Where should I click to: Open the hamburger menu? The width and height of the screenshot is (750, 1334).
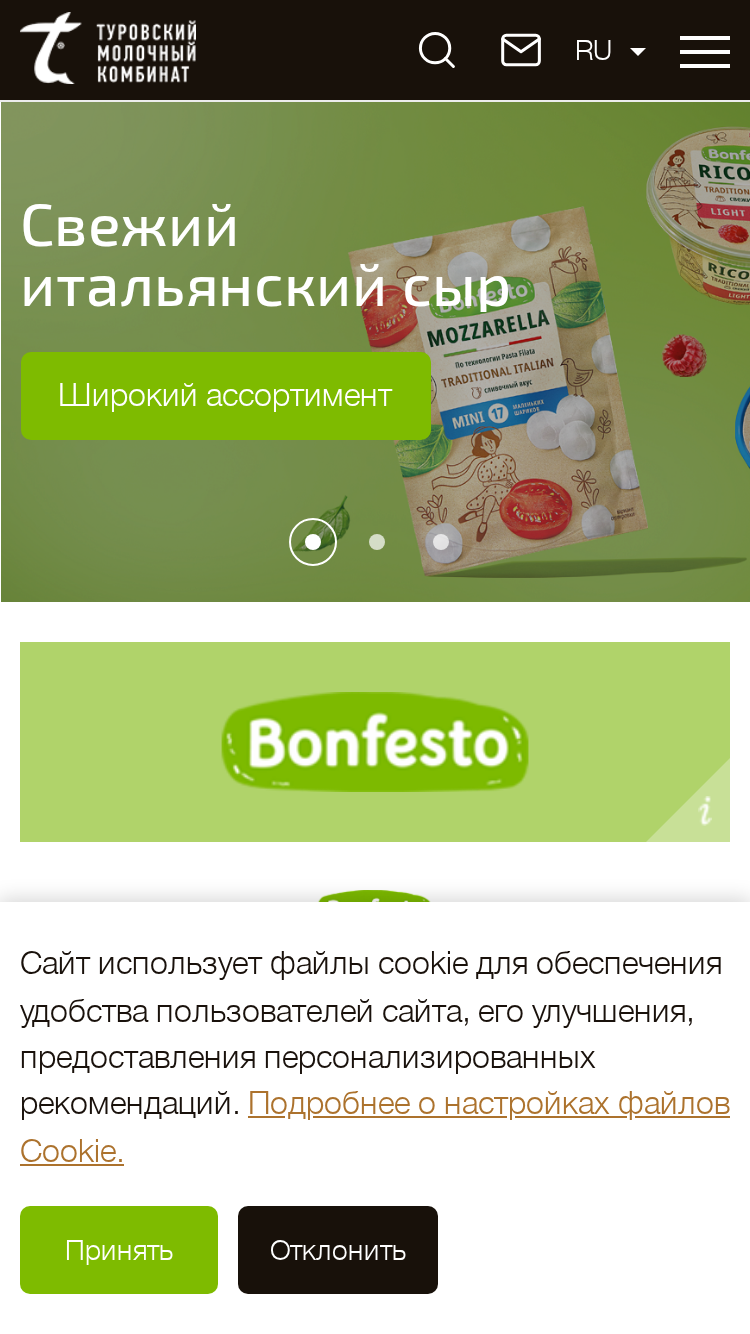pos(705,51)
